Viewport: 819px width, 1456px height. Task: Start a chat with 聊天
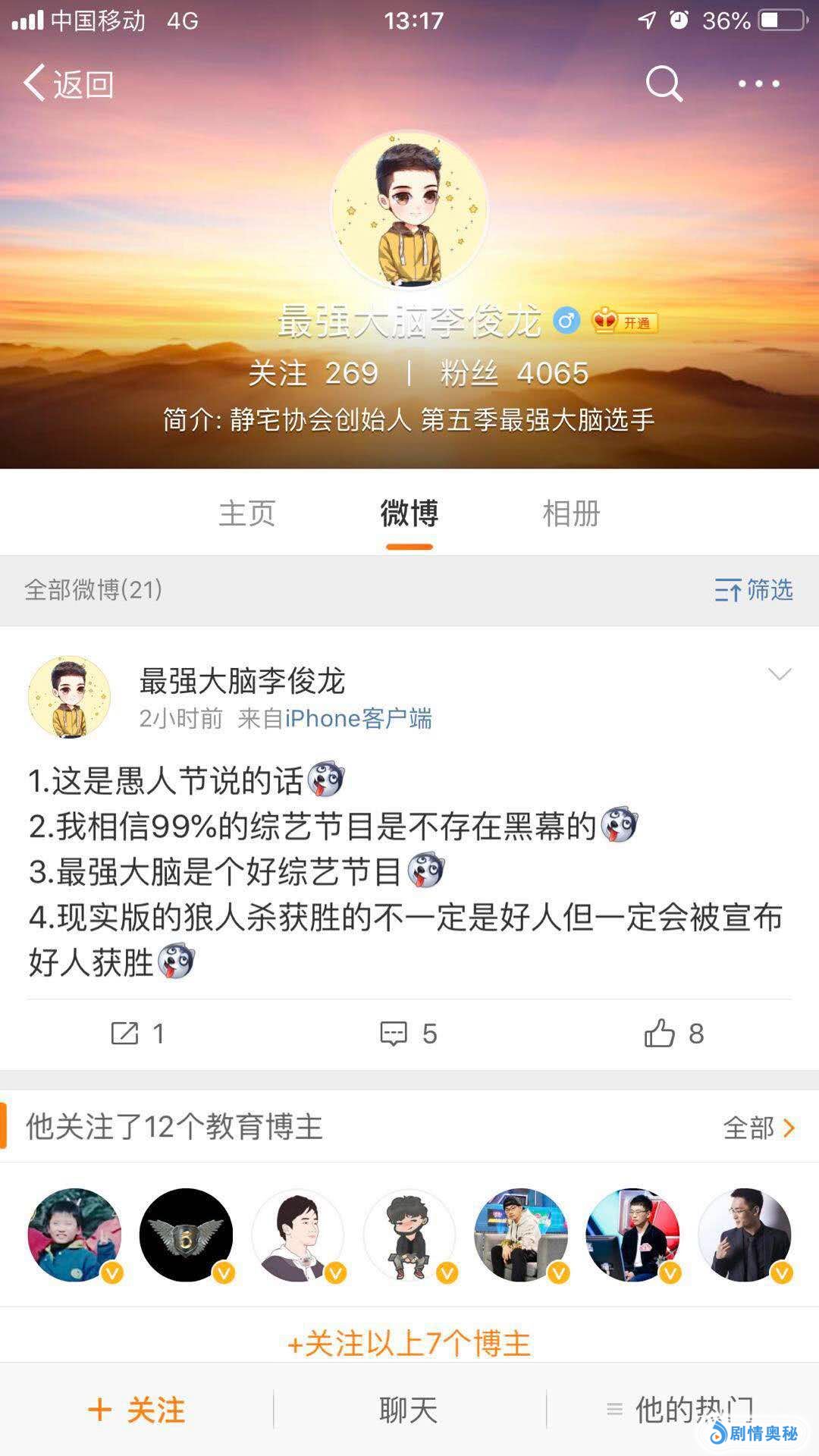pyautogui.click(x=409, y=1410)
